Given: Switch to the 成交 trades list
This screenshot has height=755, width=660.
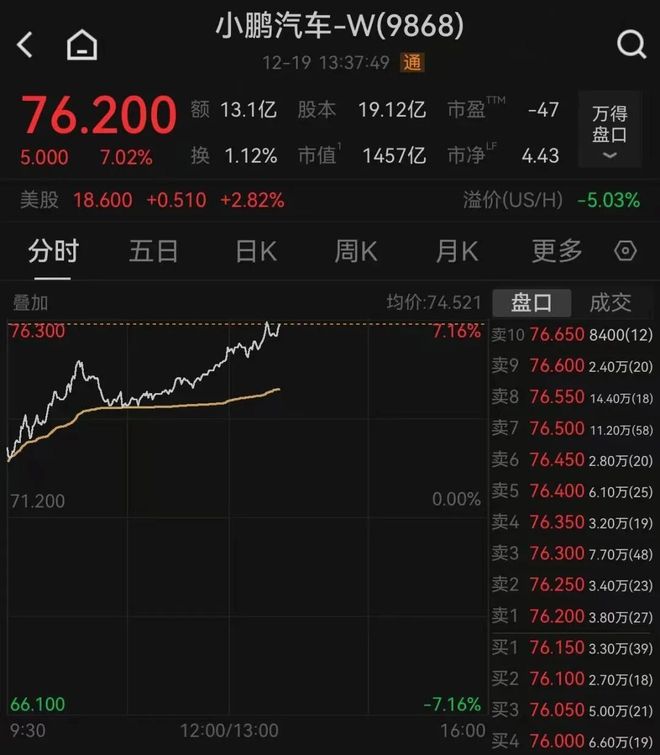Looking at the screenshot, I should point(610,302).
